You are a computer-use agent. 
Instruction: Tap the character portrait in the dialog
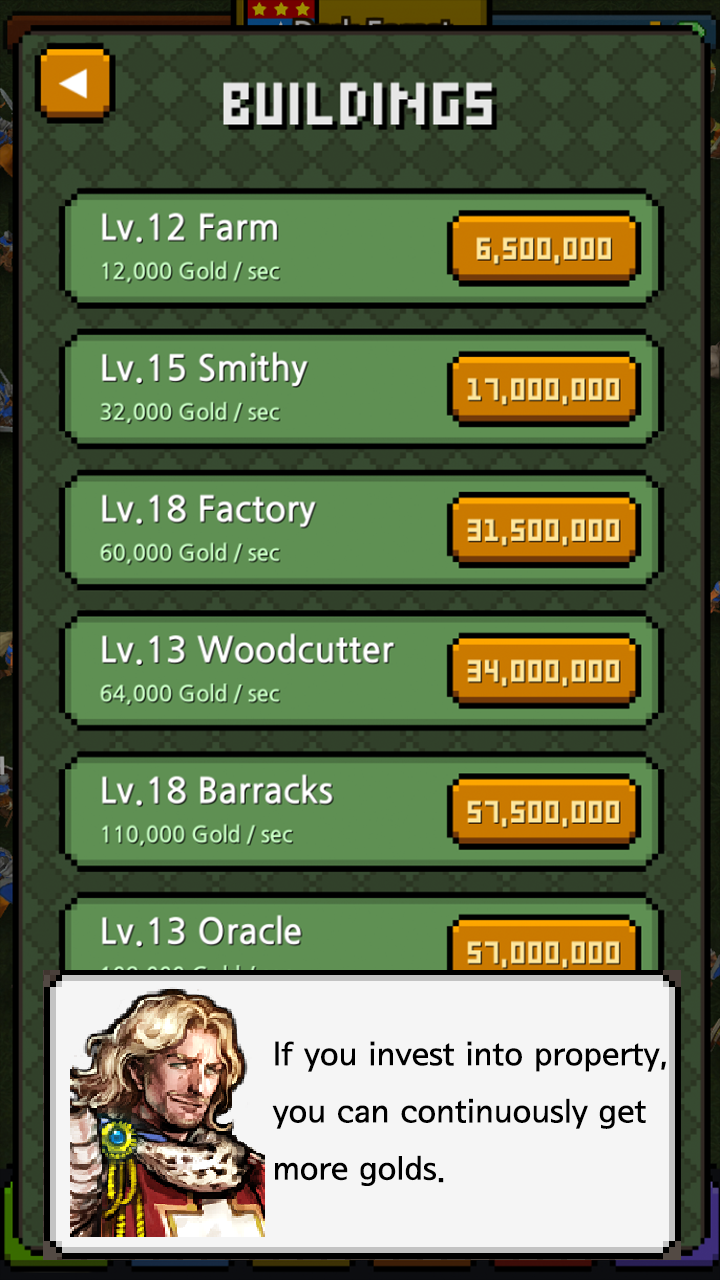[x=165, y=1110]
